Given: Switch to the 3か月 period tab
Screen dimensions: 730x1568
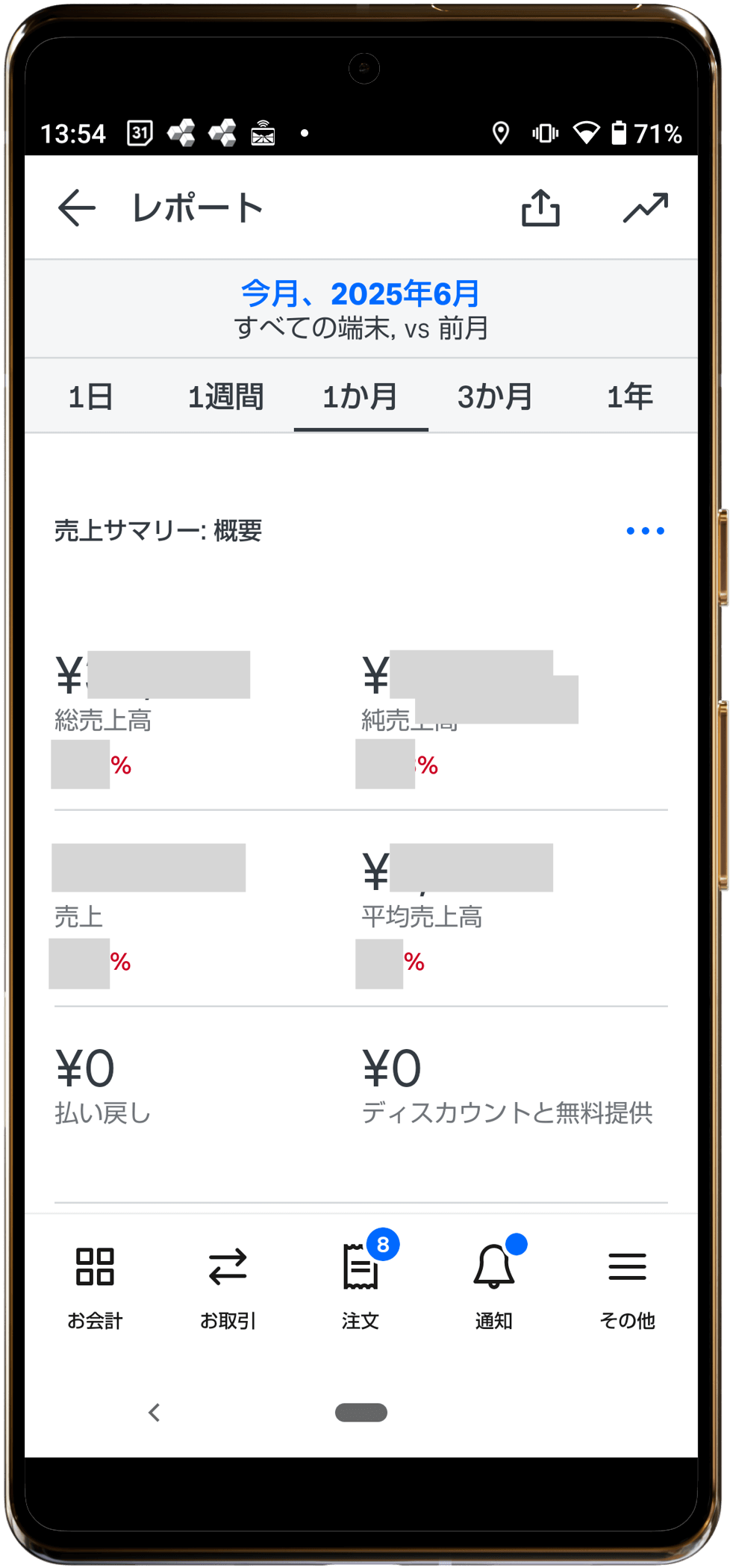Looking at the screenshot, I should [496, 396].
